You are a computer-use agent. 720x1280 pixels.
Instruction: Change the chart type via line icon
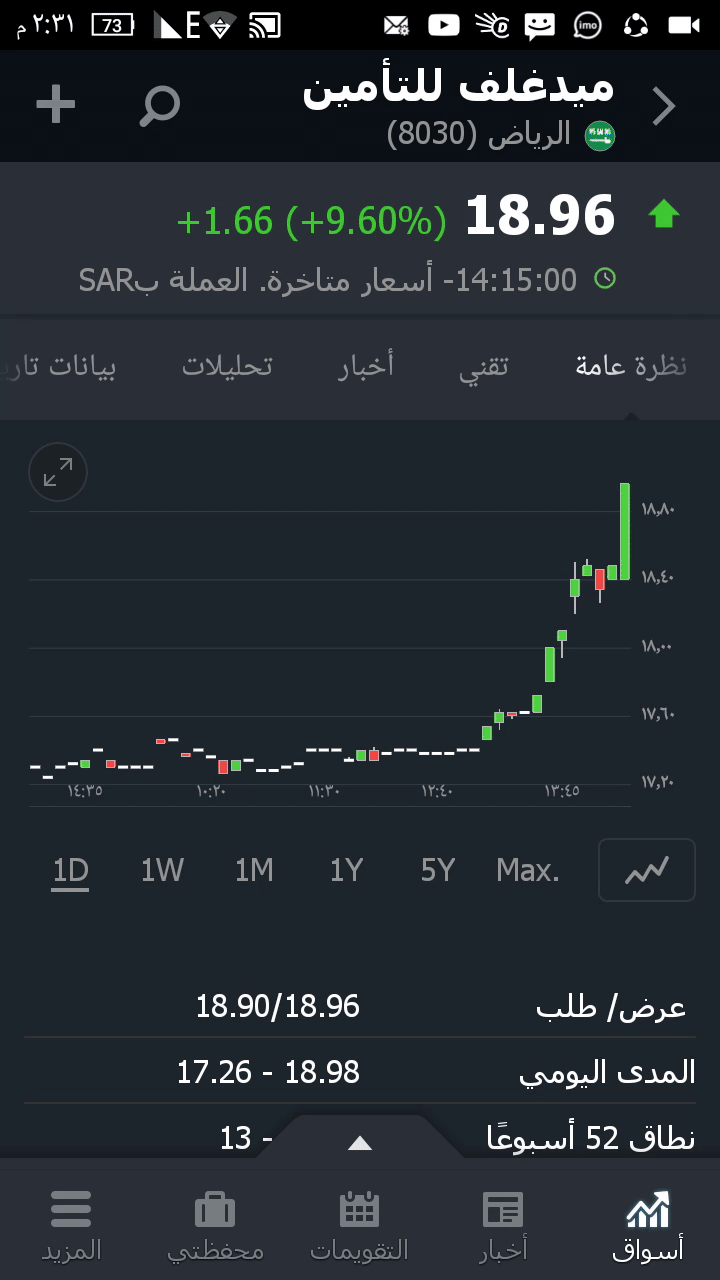pos(646,870)
